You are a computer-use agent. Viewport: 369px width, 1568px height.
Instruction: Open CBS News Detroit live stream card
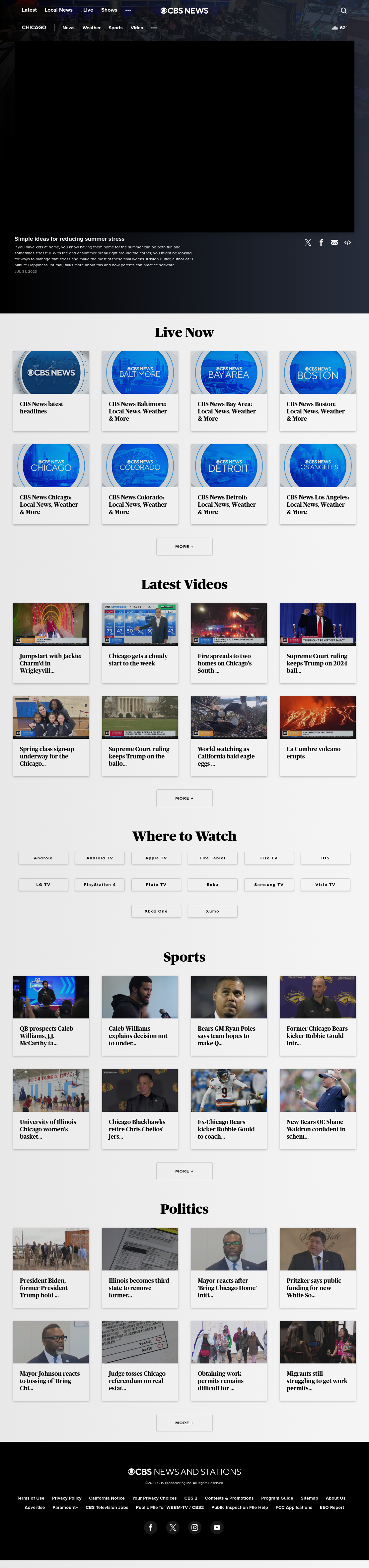[229, 484]
